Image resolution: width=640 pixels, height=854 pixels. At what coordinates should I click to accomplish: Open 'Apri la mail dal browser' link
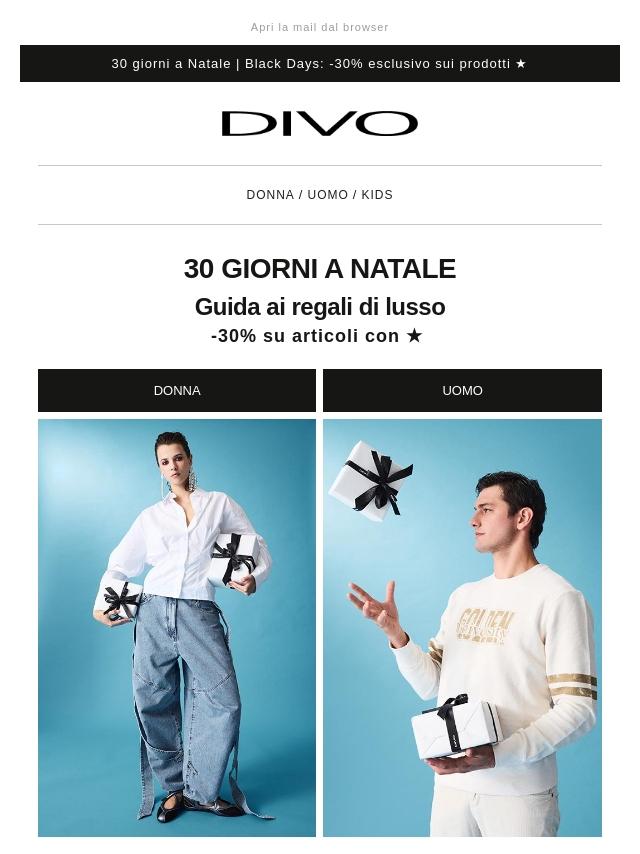point(319,27)
